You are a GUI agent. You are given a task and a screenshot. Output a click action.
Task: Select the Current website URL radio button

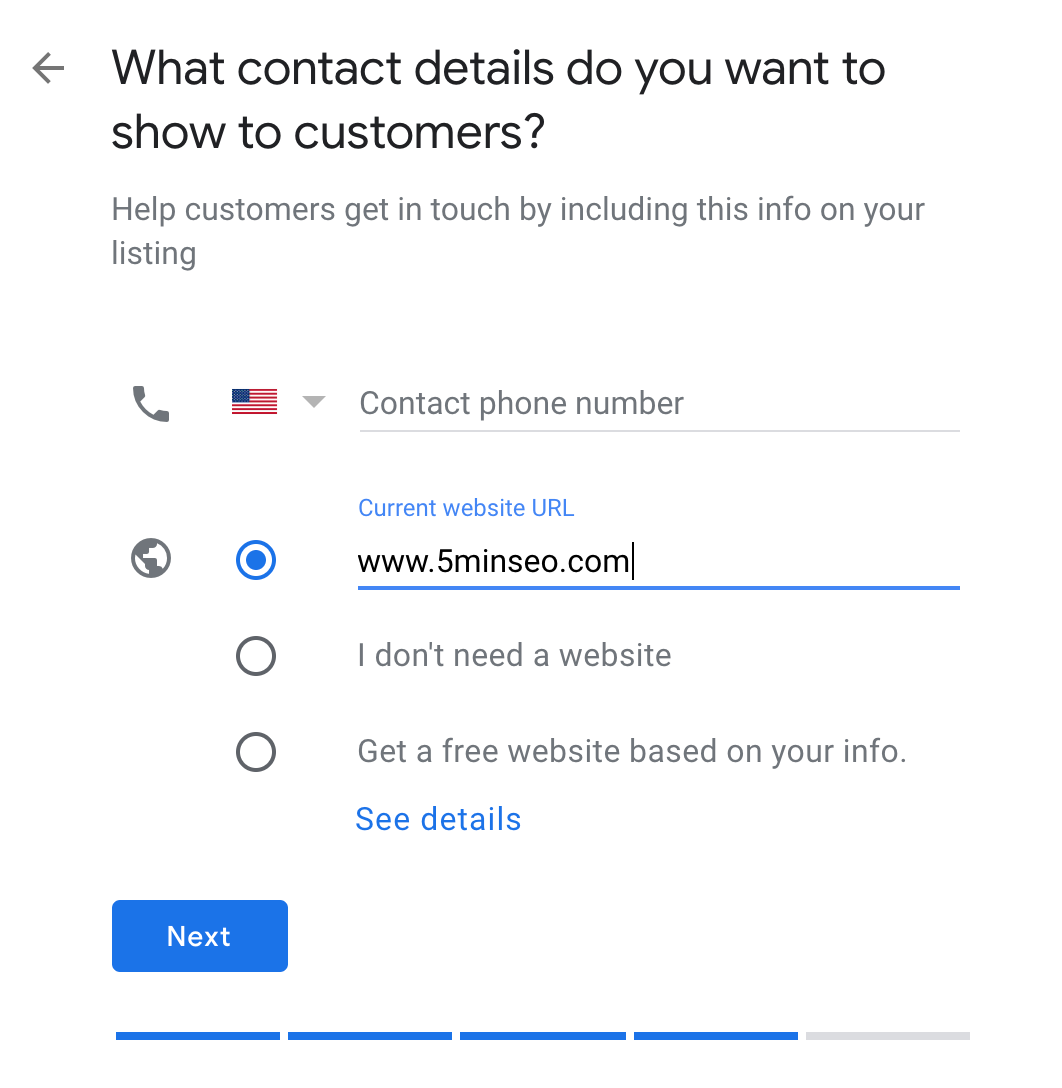255,560
